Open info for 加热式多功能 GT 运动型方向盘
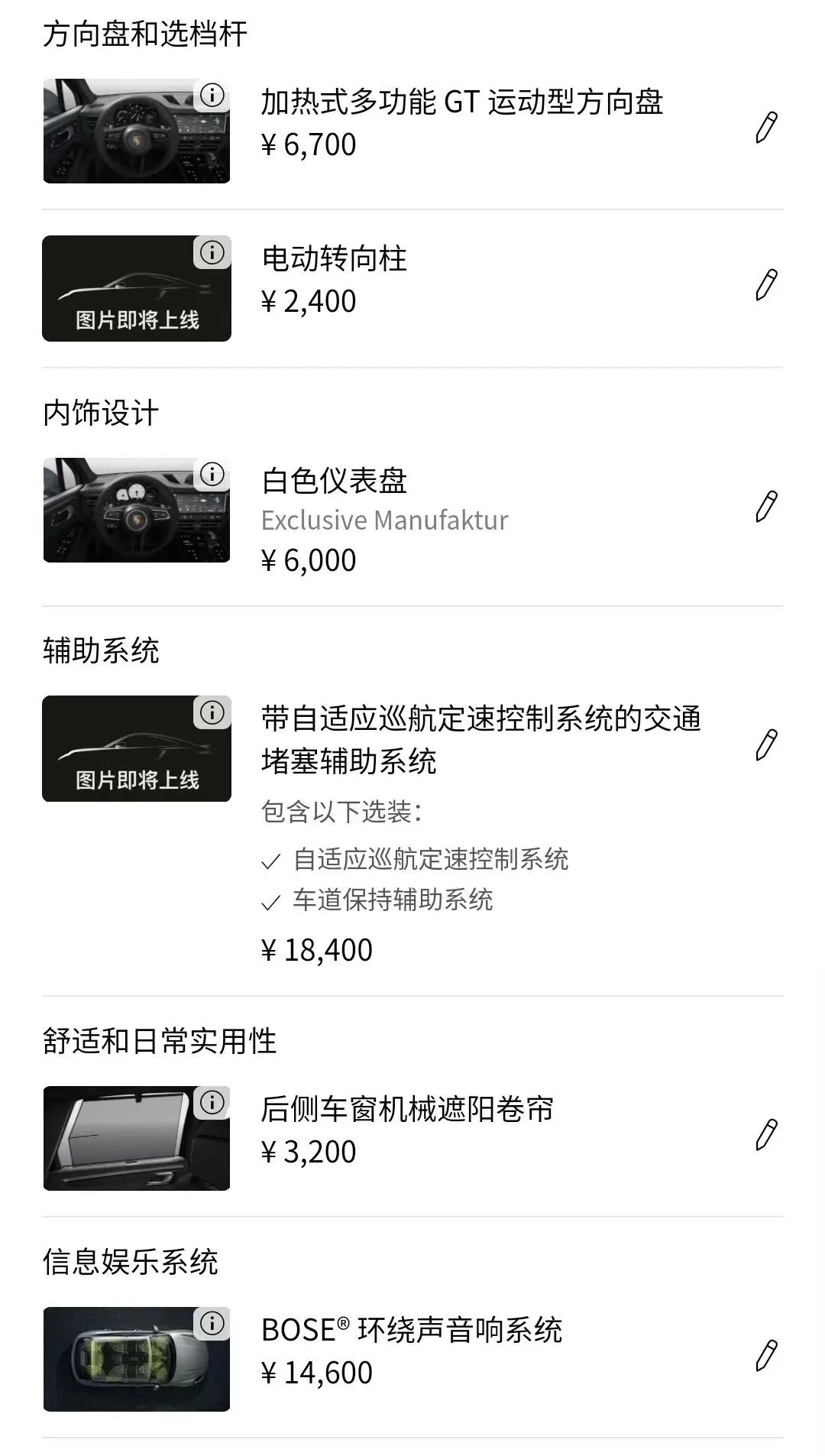The width and height of the screenshot is (825, 1456). pos(212,96)
